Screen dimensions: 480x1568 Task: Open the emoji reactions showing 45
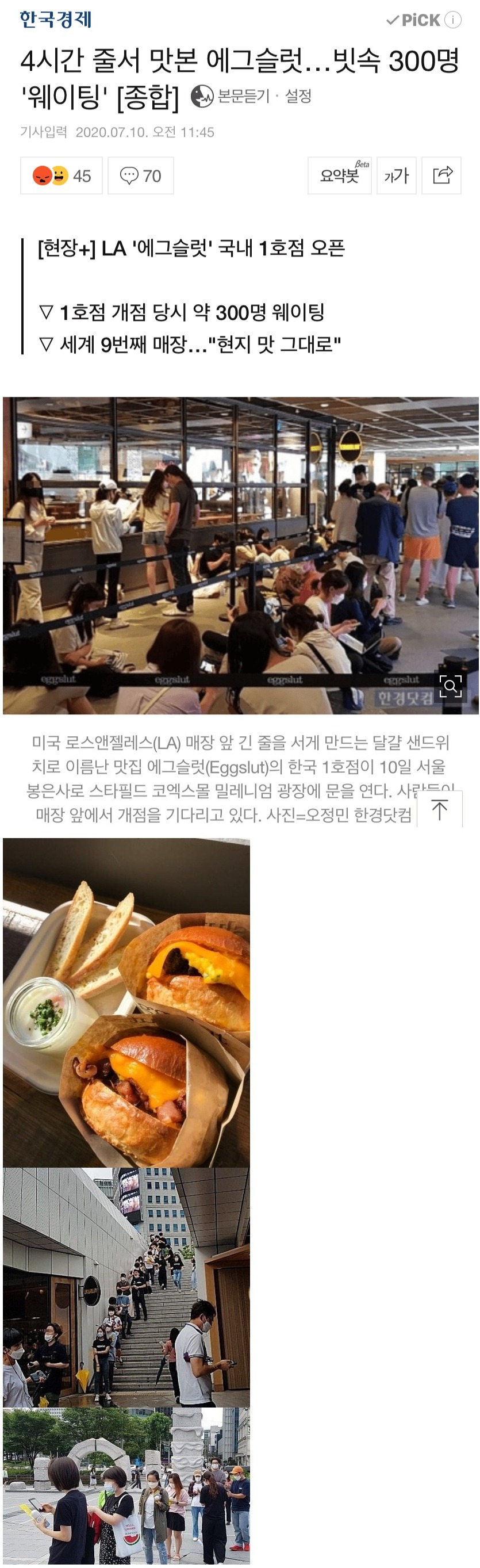(62, 176)
